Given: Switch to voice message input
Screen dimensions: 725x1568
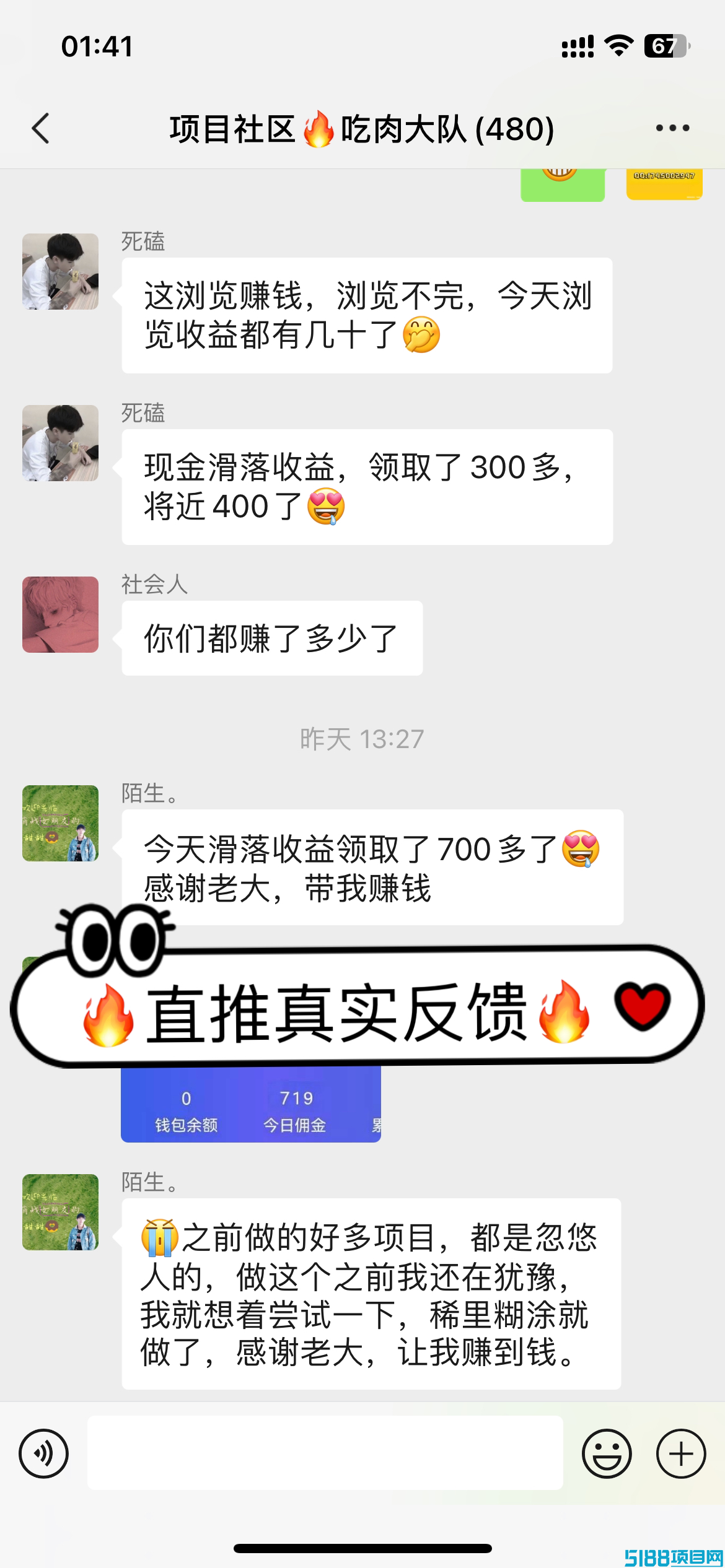Looking at the screenshot, I should pyautogui.click(x=43, y=1453).
